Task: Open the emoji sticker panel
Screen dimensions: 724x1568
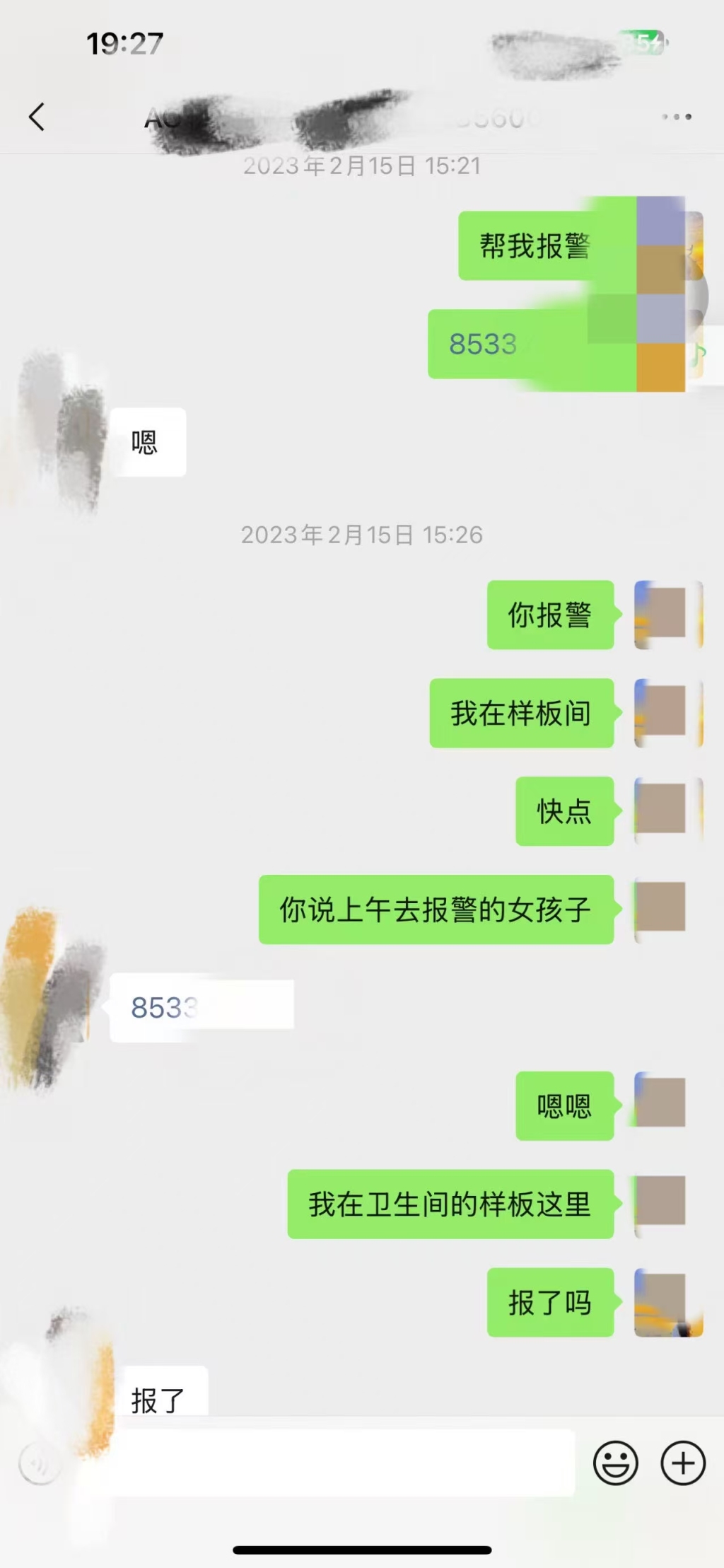Action: click(x=615, y=1462)
